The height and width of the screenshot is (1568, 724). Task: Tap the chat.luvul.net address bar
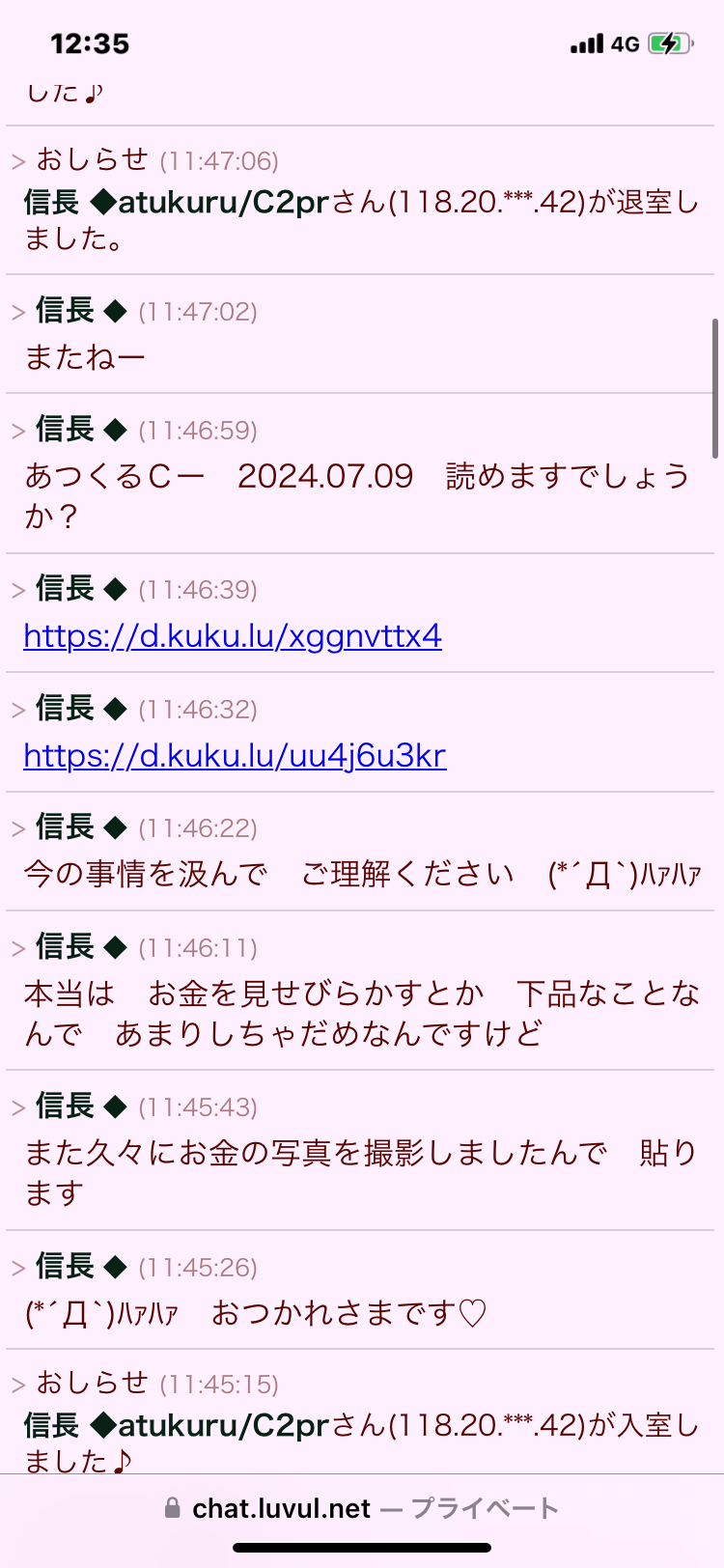362,1508
